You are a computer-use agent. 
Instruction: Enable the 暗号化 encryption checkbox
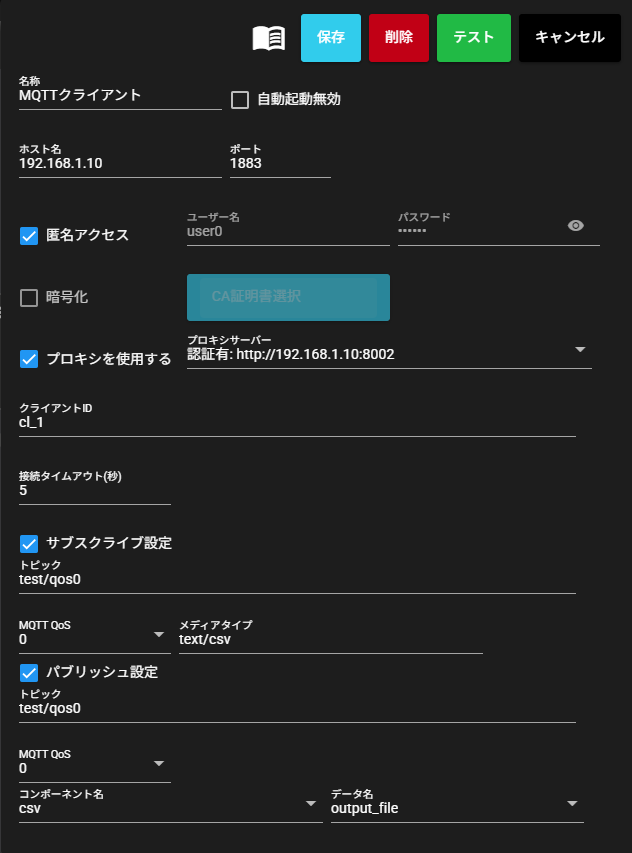tap(30, 298)
